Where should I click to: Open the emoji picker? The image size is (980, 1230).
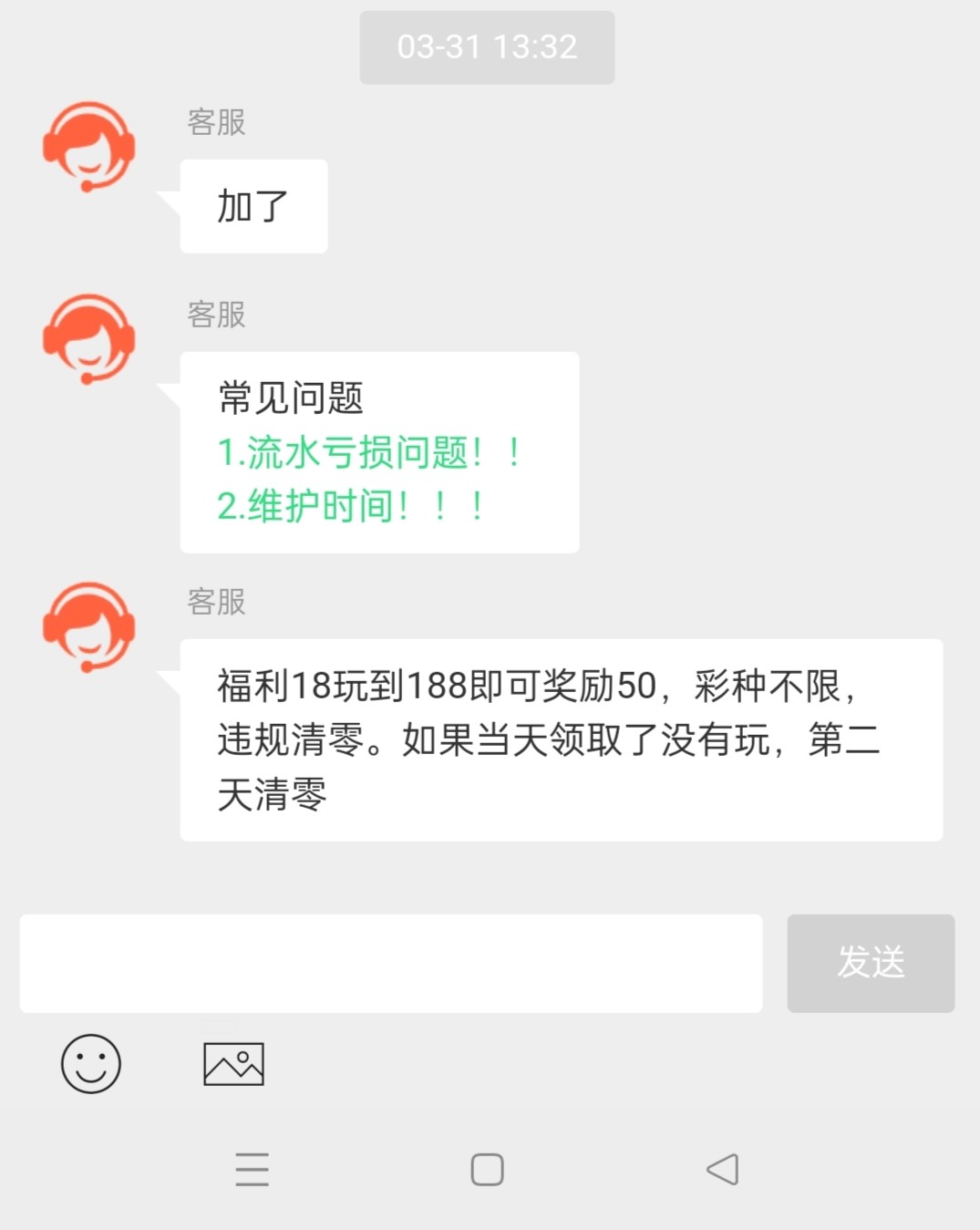[x=91, y=1063]
